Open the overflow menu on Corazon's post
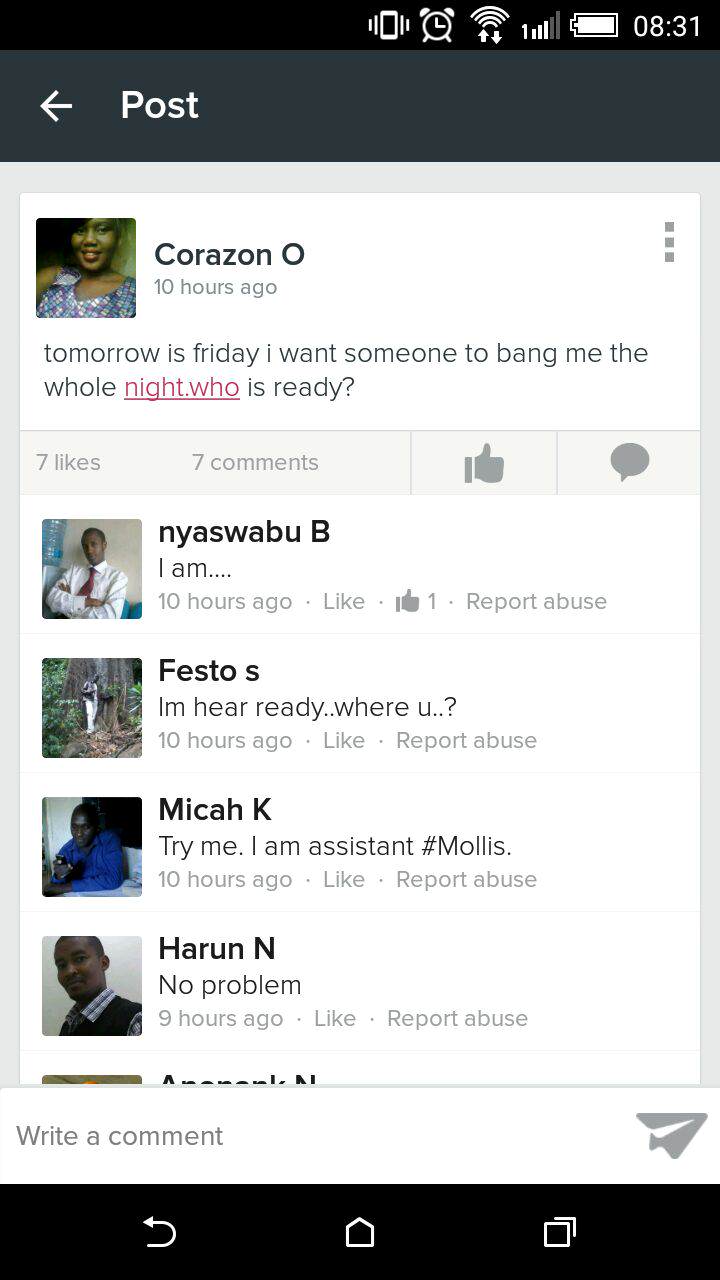720x1280 pixels. (669, 242)
